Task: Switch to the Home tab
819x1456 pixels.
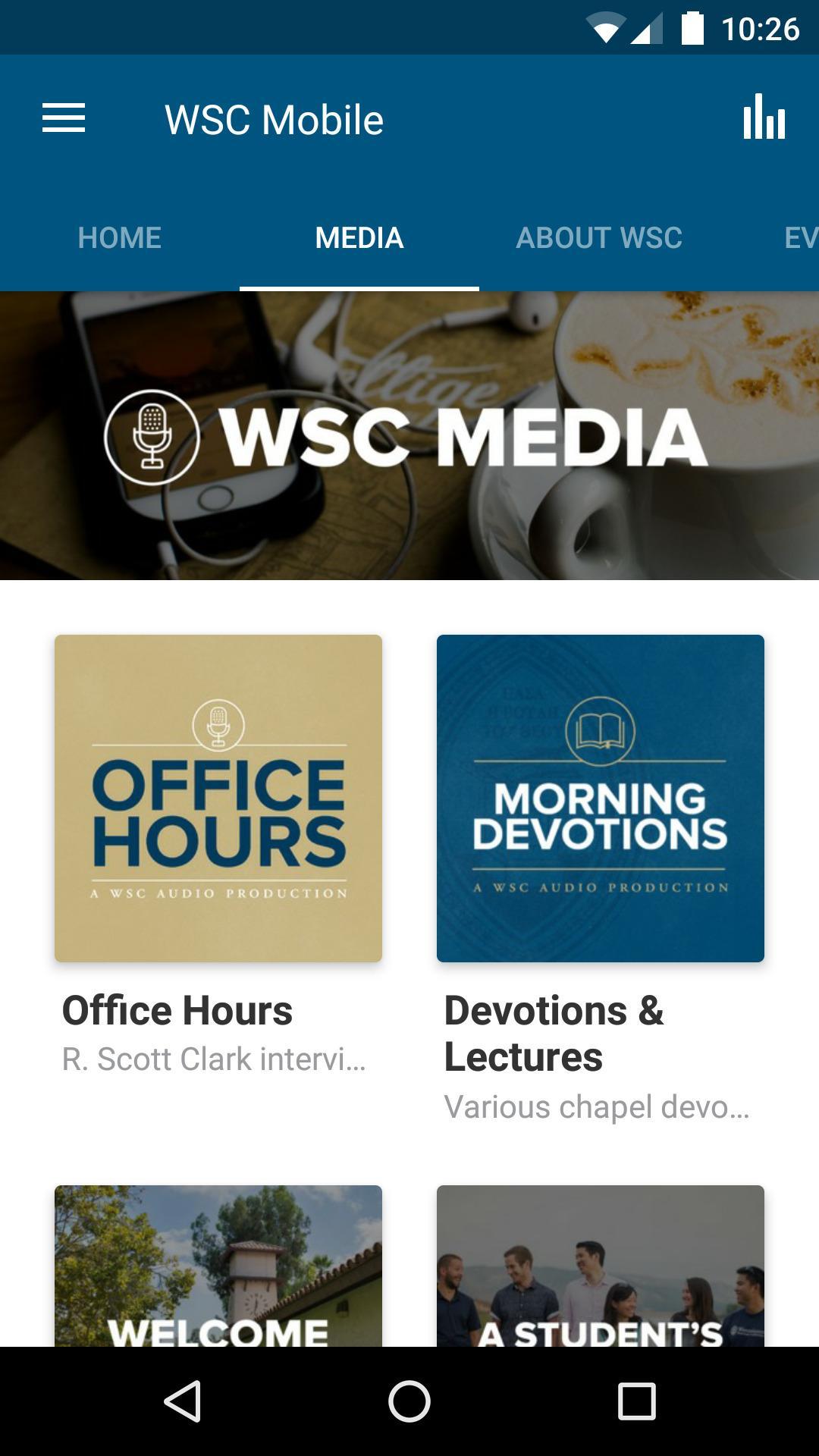Action: coord(120,238)
